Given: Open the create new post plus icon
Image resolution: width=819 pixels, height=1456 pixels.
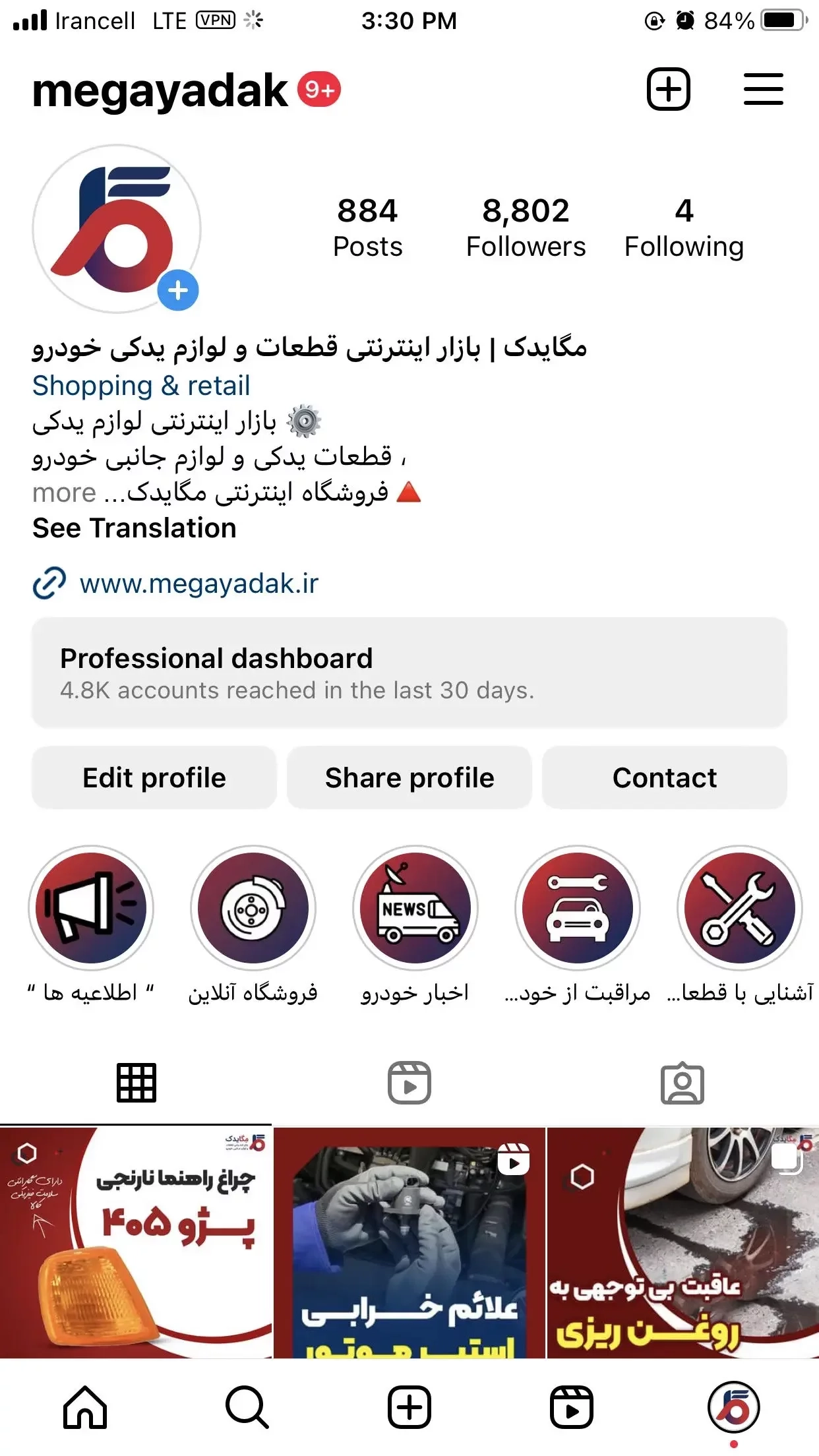Looking at the screenshot, I should click(668, 89).
